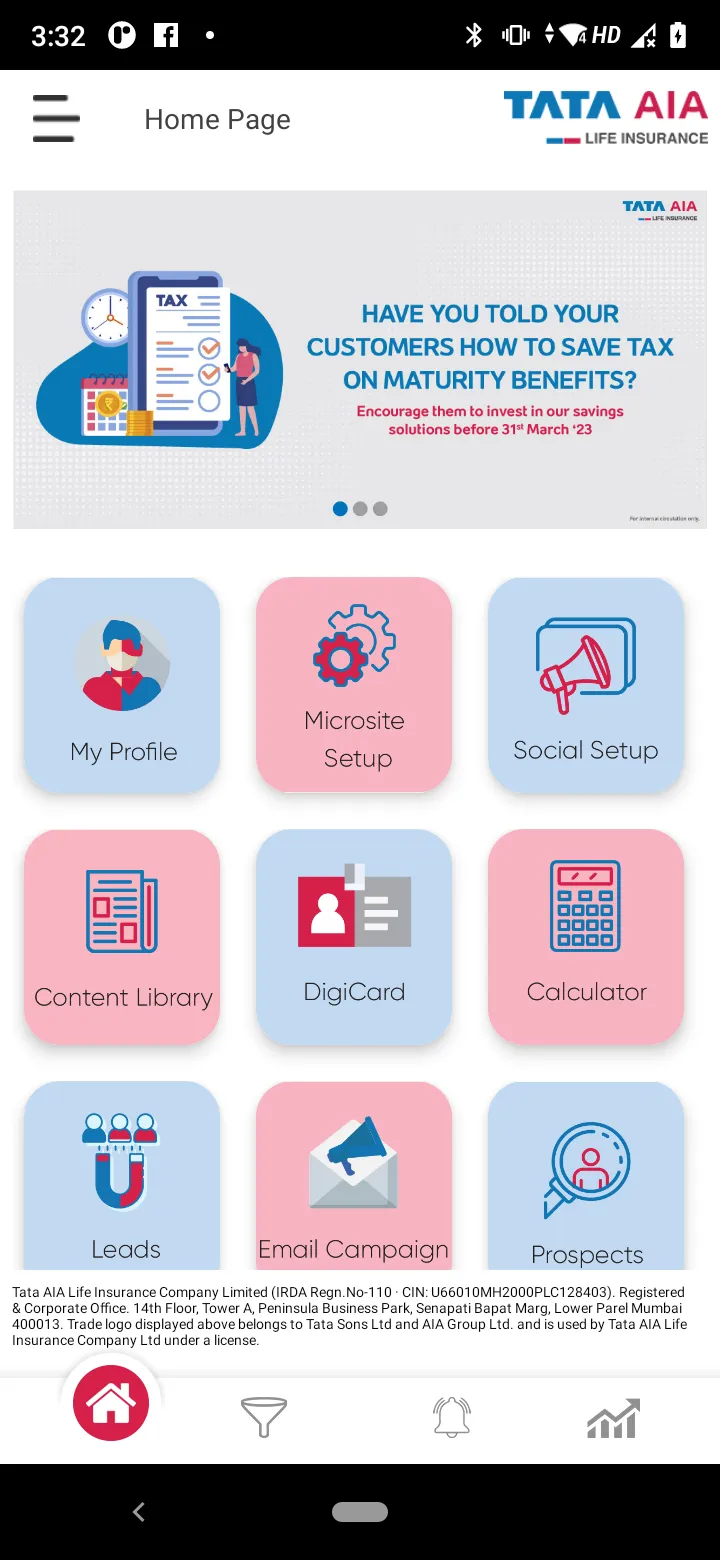Open the funnel filter tab
The width and height of the screenshot is (720, 1560).
(x=264, y=1417)
